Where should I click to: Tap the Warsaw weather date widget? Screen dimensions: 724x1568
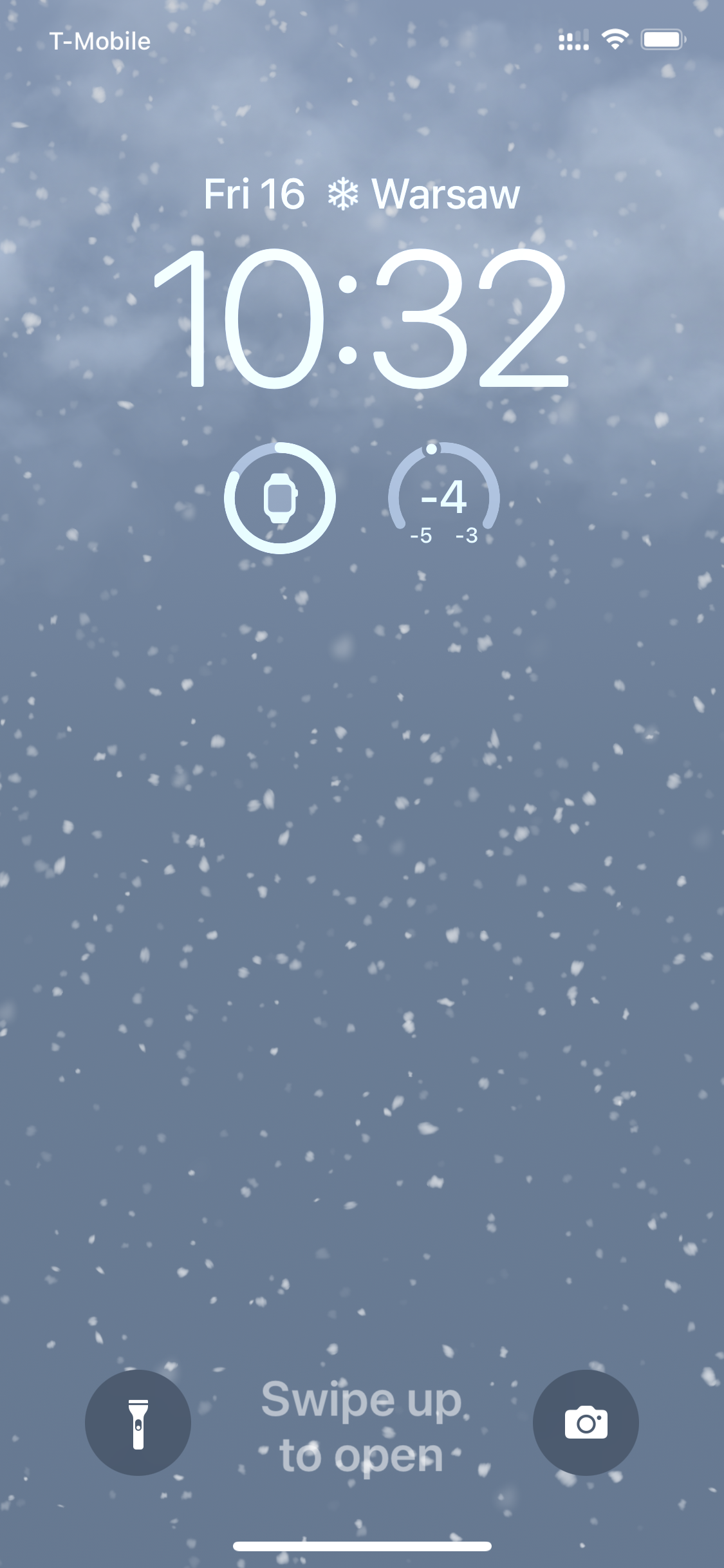[x=362, y=194]
